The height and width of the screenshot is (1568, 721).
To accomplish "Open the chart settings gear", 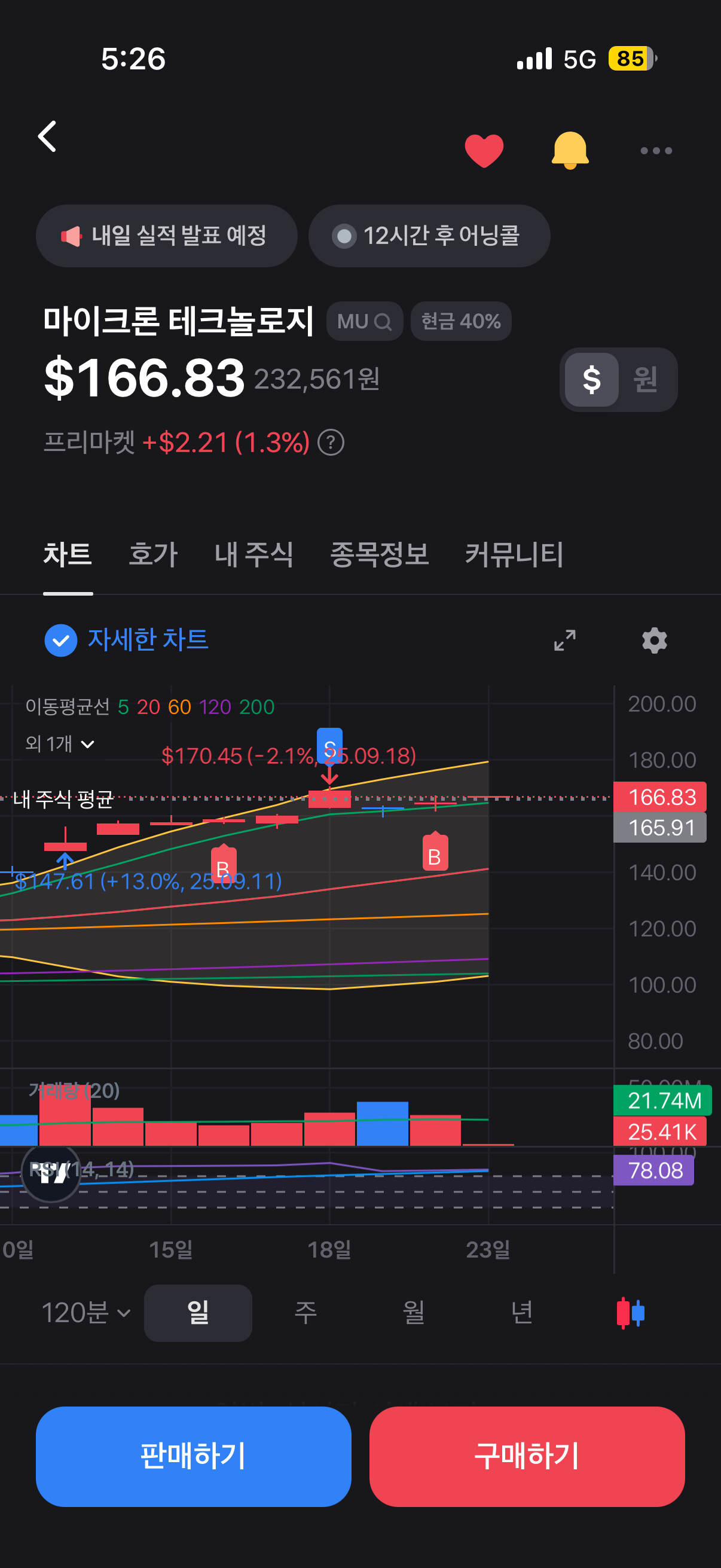I will pyautogui.click(x=655, y=640).
